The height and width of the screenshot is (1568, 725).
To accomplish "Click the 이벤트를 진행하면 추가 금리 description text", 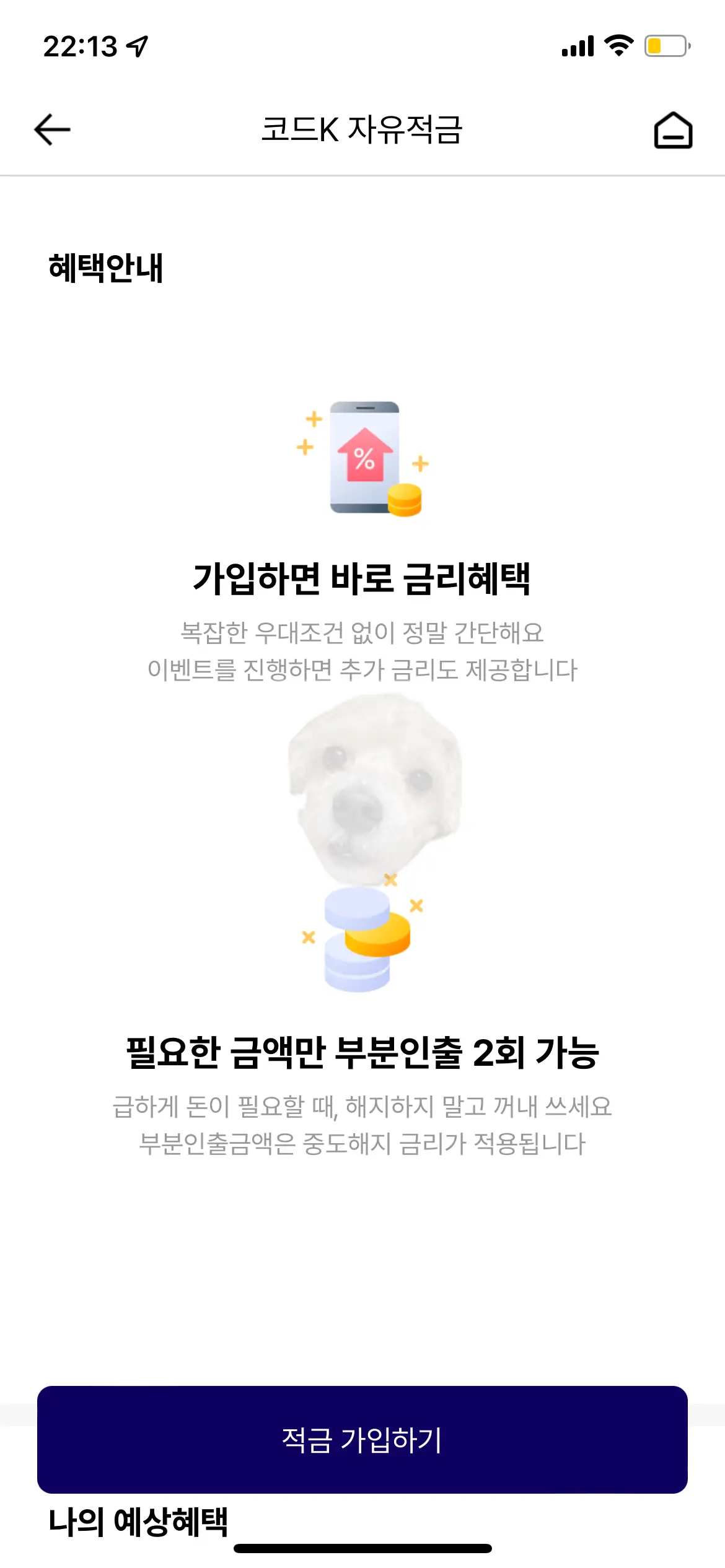I will coord(362,670).
